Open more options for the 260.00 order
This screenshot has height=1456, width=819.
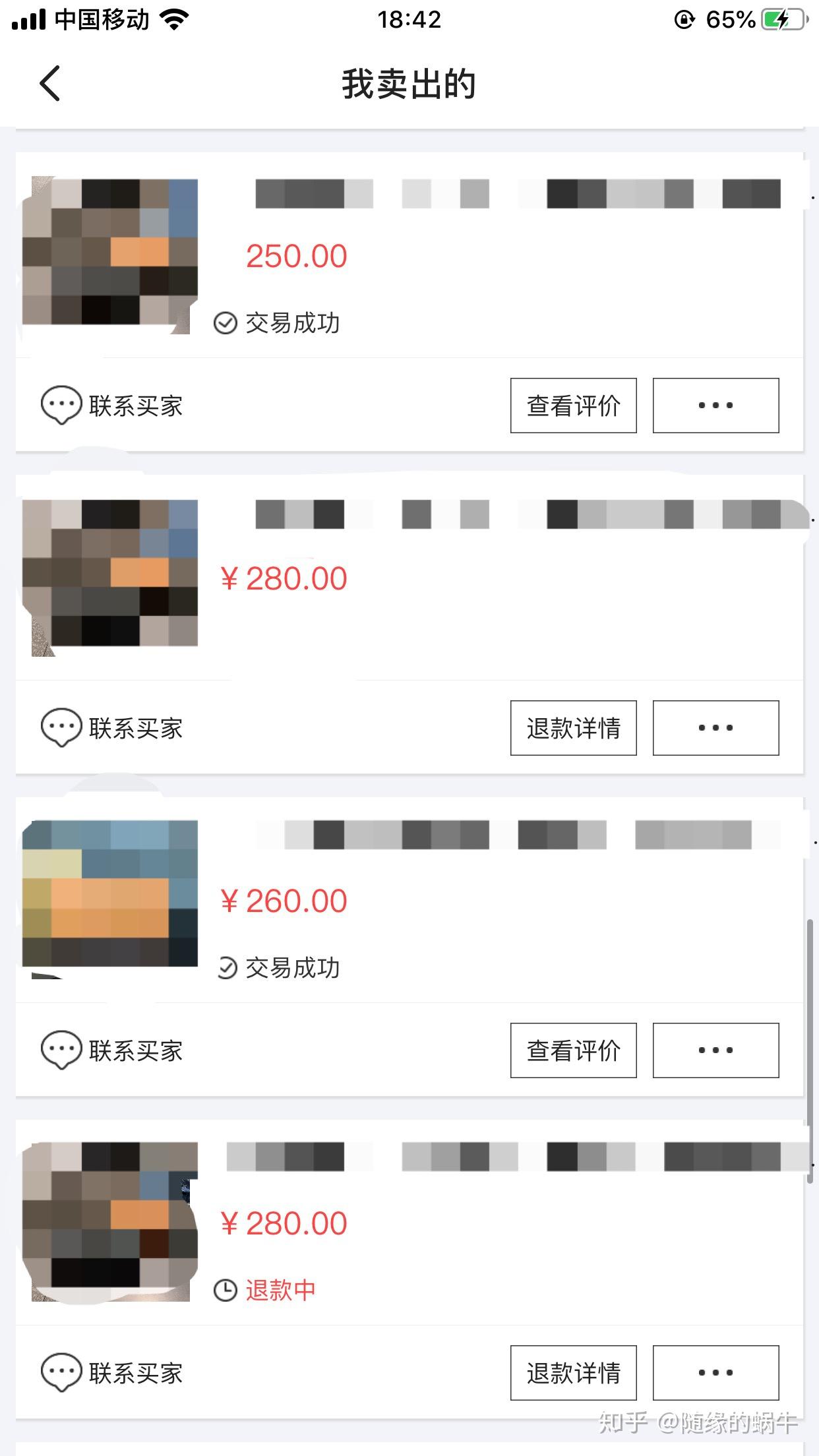(x=715, y=1050)
